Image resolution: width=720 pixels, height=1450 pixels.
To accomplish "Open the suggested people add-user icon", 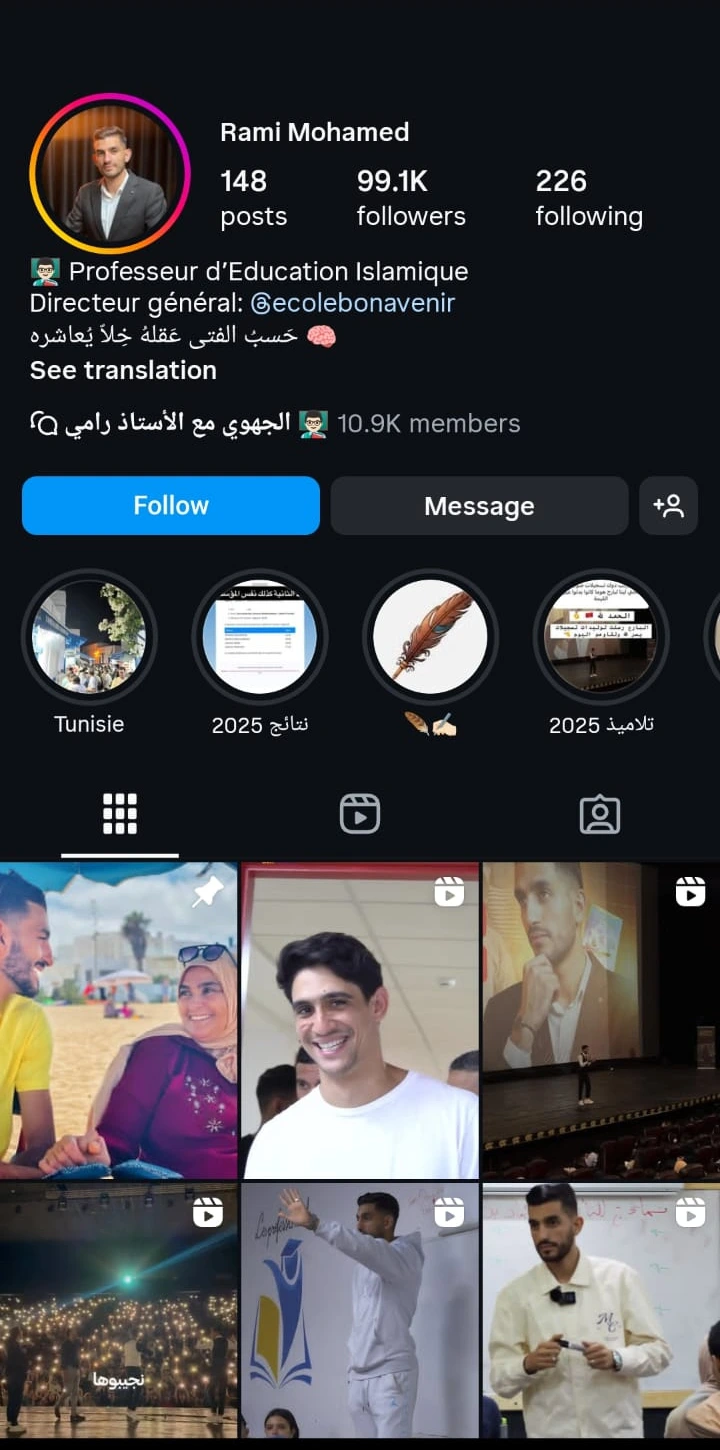I will [x=668, y=506].
